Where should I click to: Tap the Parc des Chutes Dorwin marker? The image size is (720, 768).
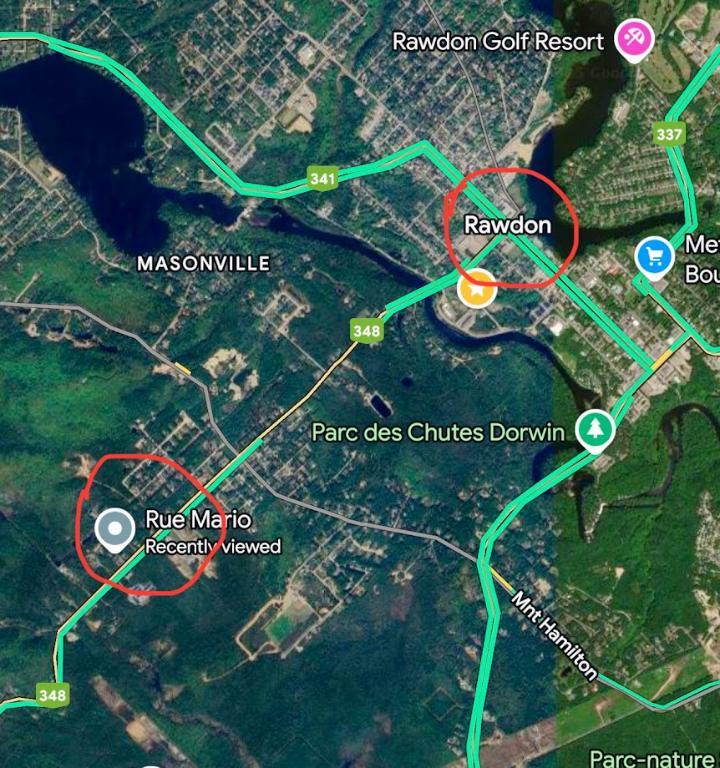[596, 430]
